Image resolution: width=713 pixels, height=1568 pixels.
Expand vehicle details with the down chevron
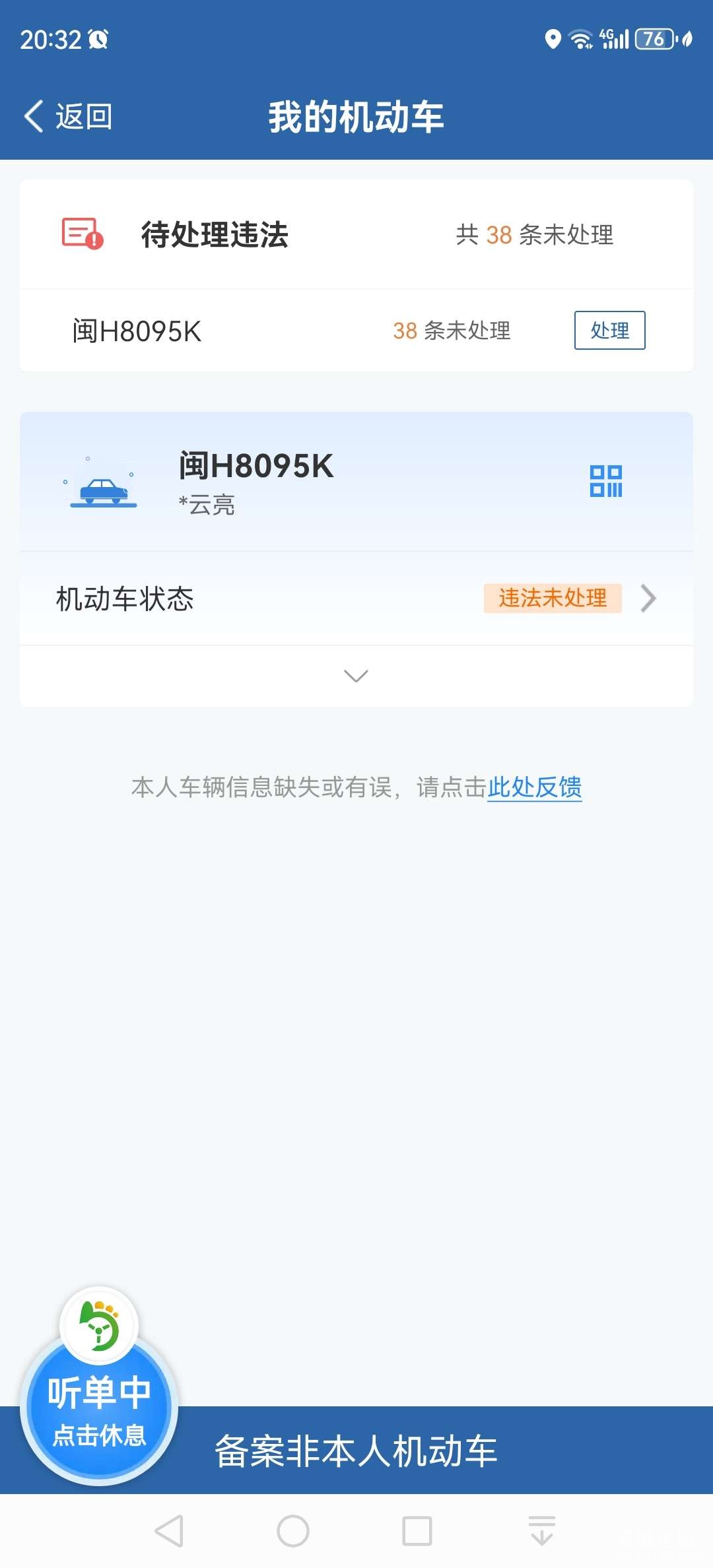pos(356,676)
